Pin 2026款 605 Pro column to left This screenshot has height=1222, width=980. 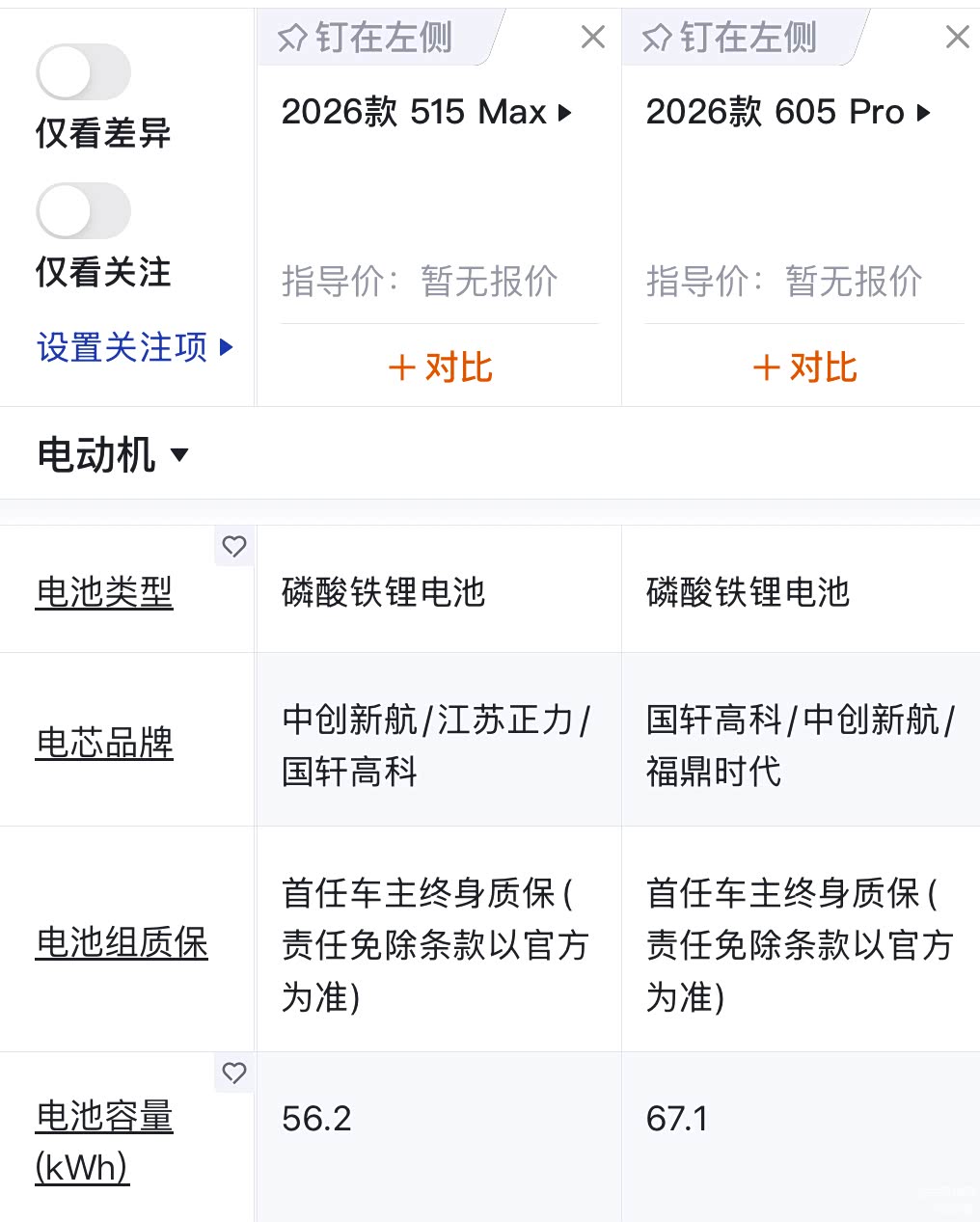point(730,39)
